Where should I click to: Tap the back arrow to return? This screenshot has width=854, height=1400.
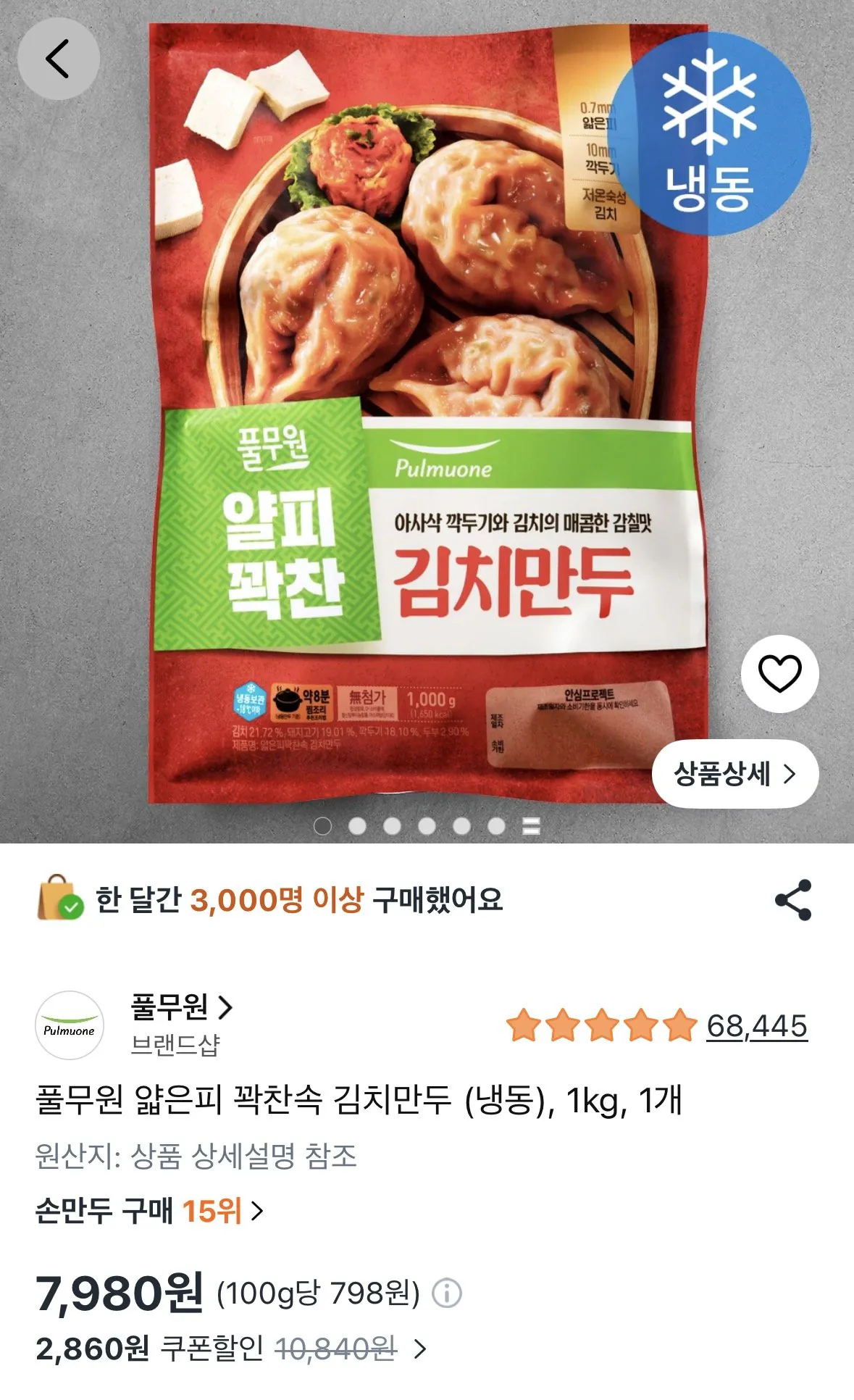[x=61, y=59]
